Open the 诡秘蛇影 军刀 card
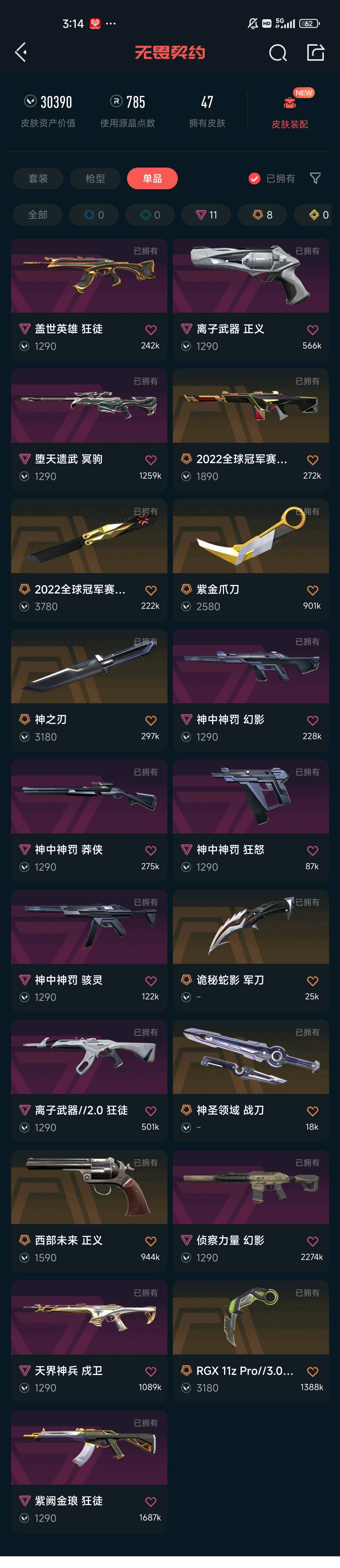Viewport: 340px width, 1568px height. click(251, 951)
